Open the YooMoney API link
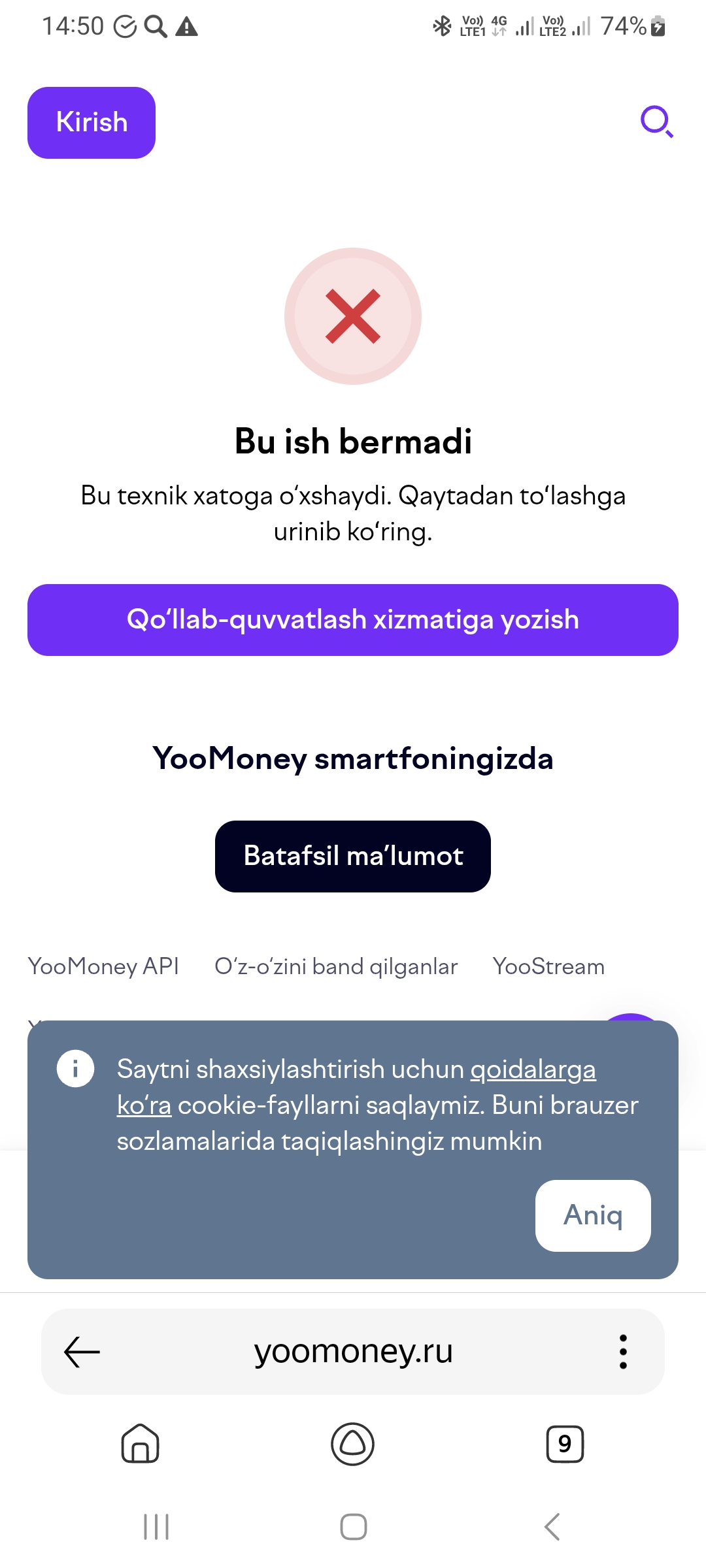 pyautogui.click(x=103, y=966)
